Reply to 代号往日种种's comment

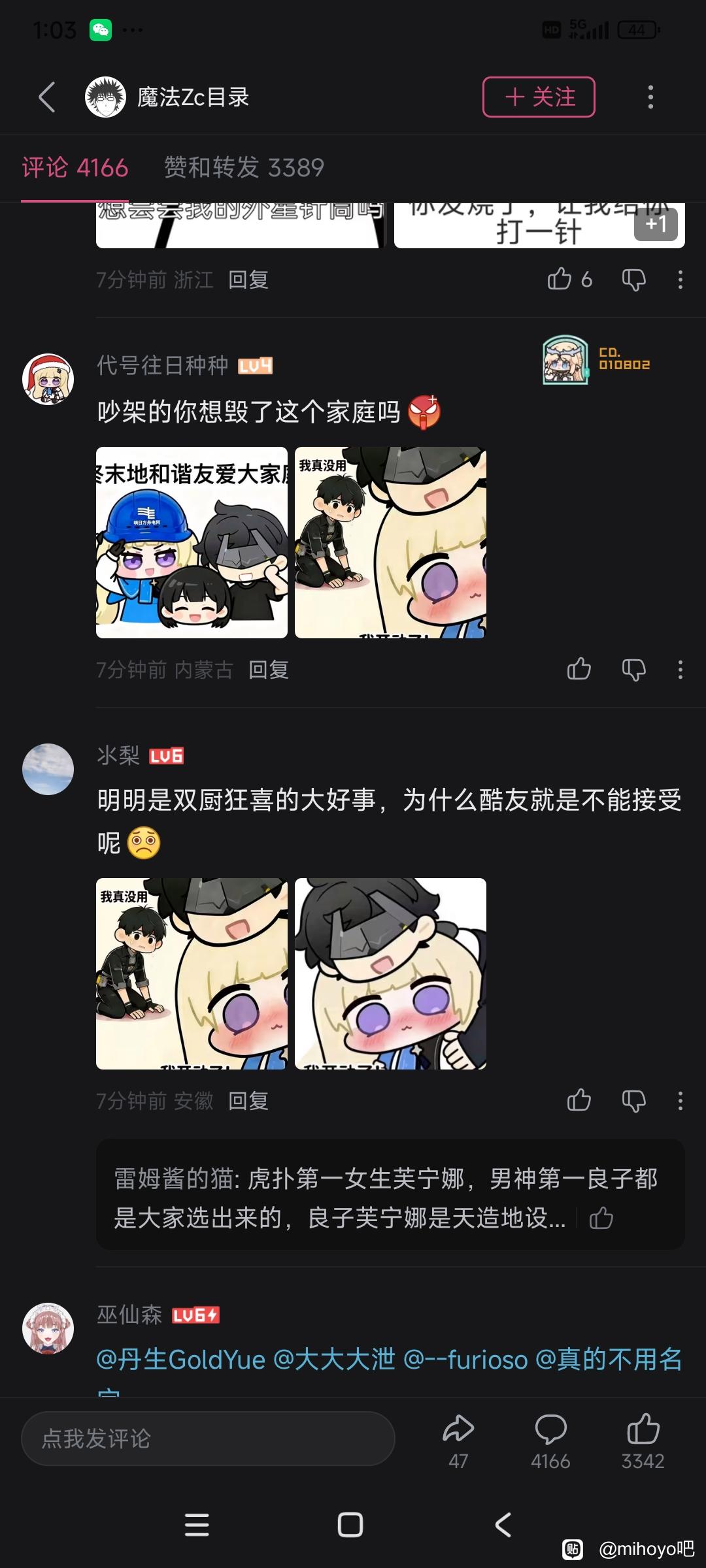269,670
